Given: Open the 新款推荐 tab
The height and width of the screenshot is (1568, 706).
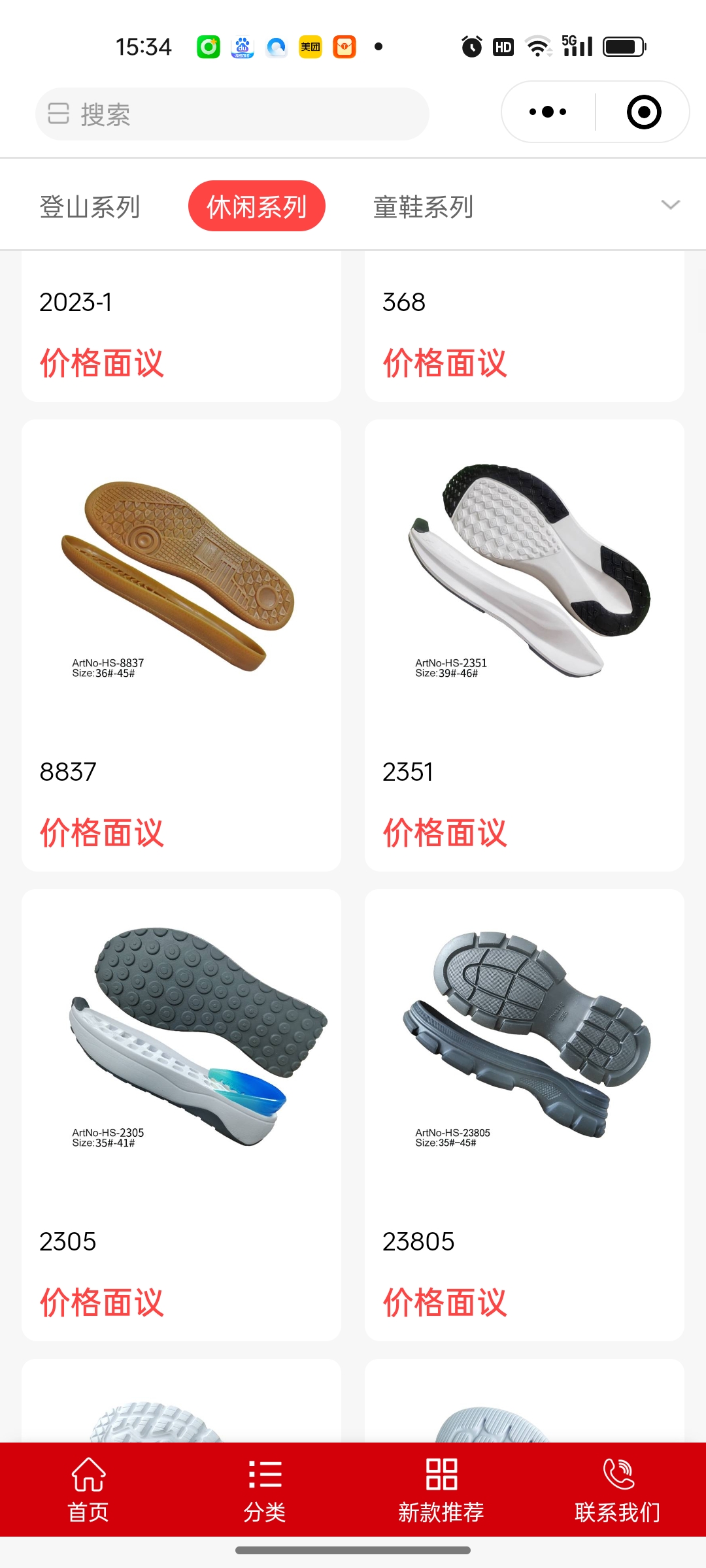Looking at the screenshot, I should point(441,1490).
